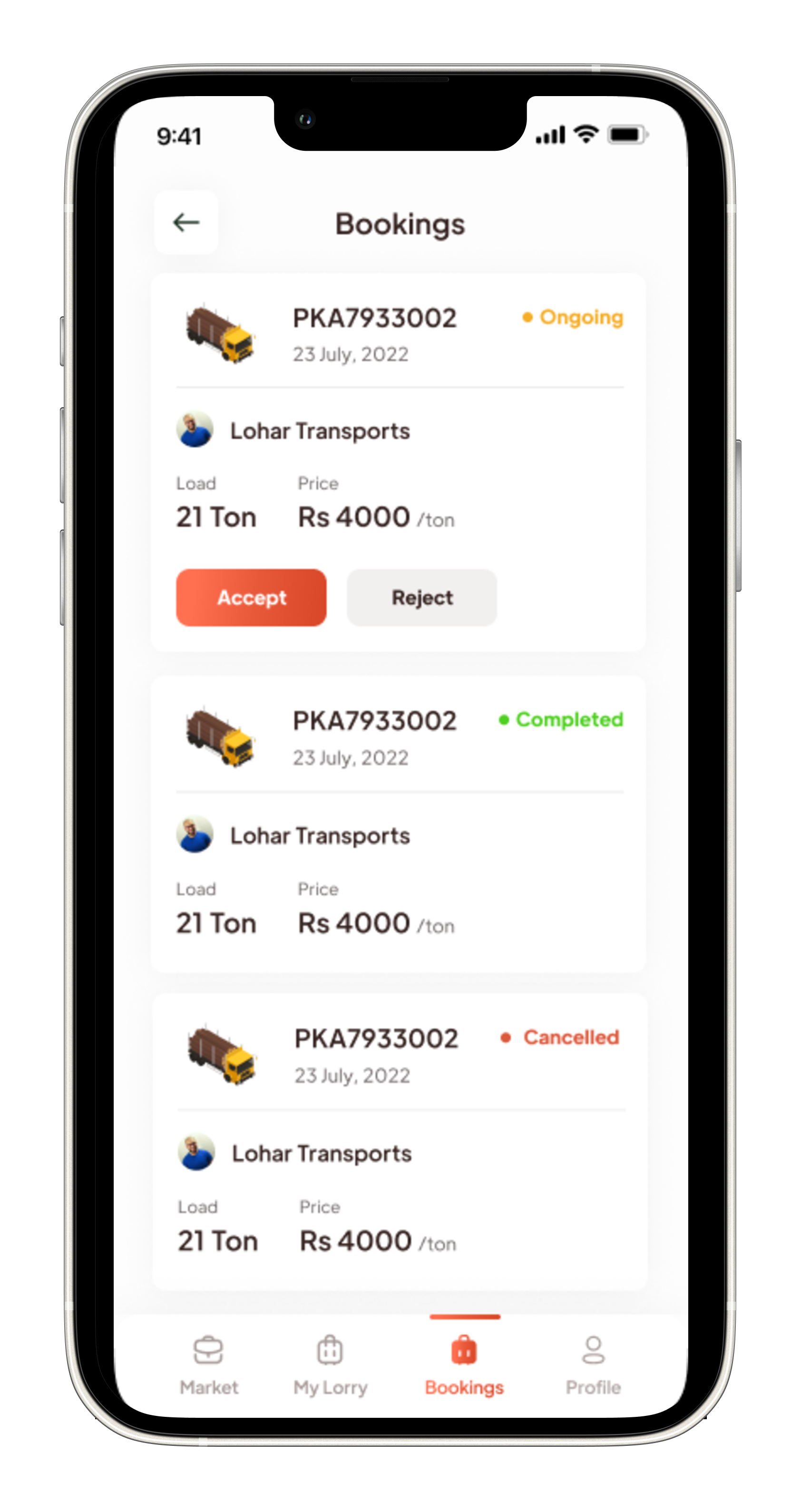This screenshot has height=1512, width=801.
Task: Accept the ongoing booking request
Action: (251, 598)
